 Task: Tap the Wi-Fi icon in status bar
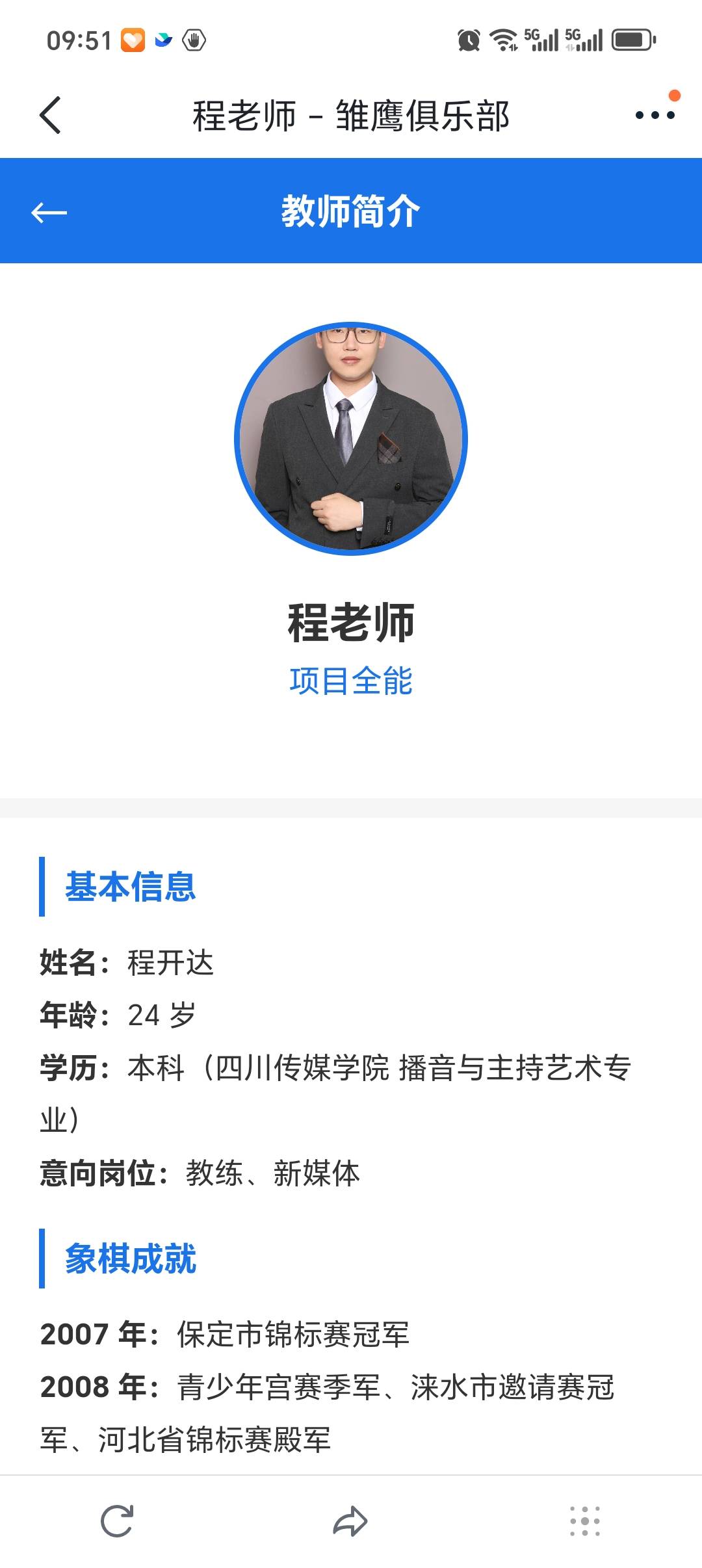504,40
